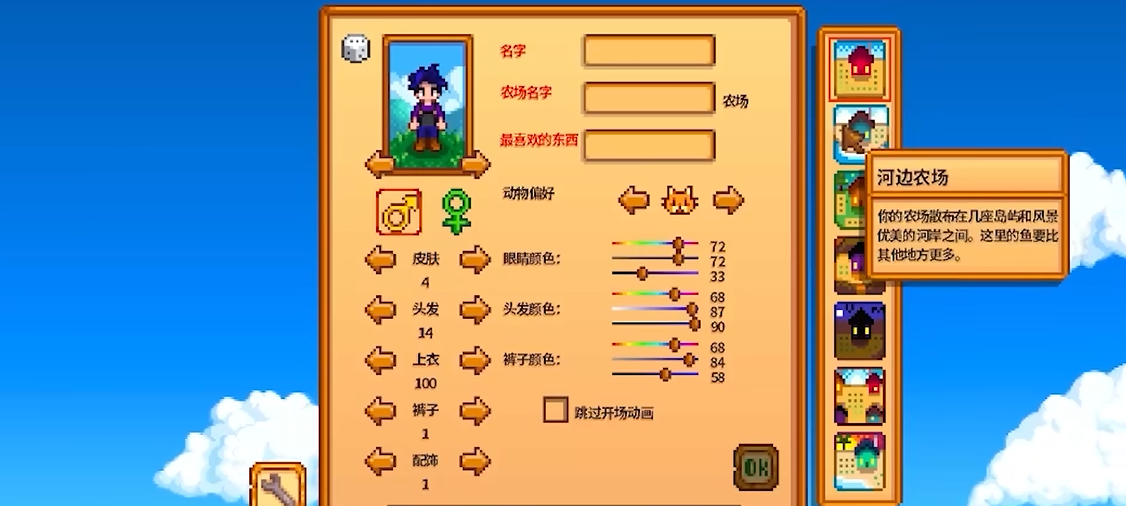Switch to next animal preference with right arrow
1126x506 pixels.
point(728,200)
